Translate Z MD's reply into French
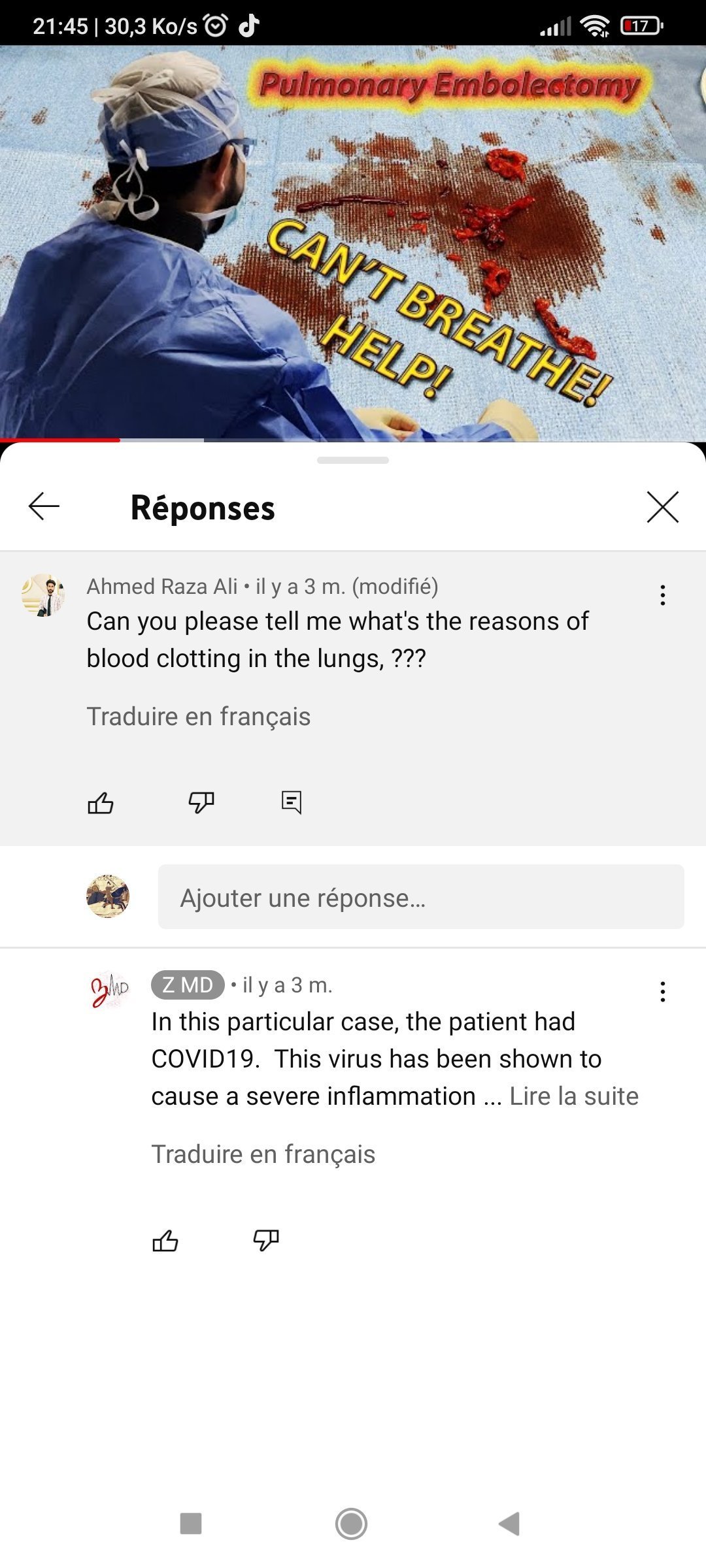Screen dimensions: 706x1568 point(263,1154)
